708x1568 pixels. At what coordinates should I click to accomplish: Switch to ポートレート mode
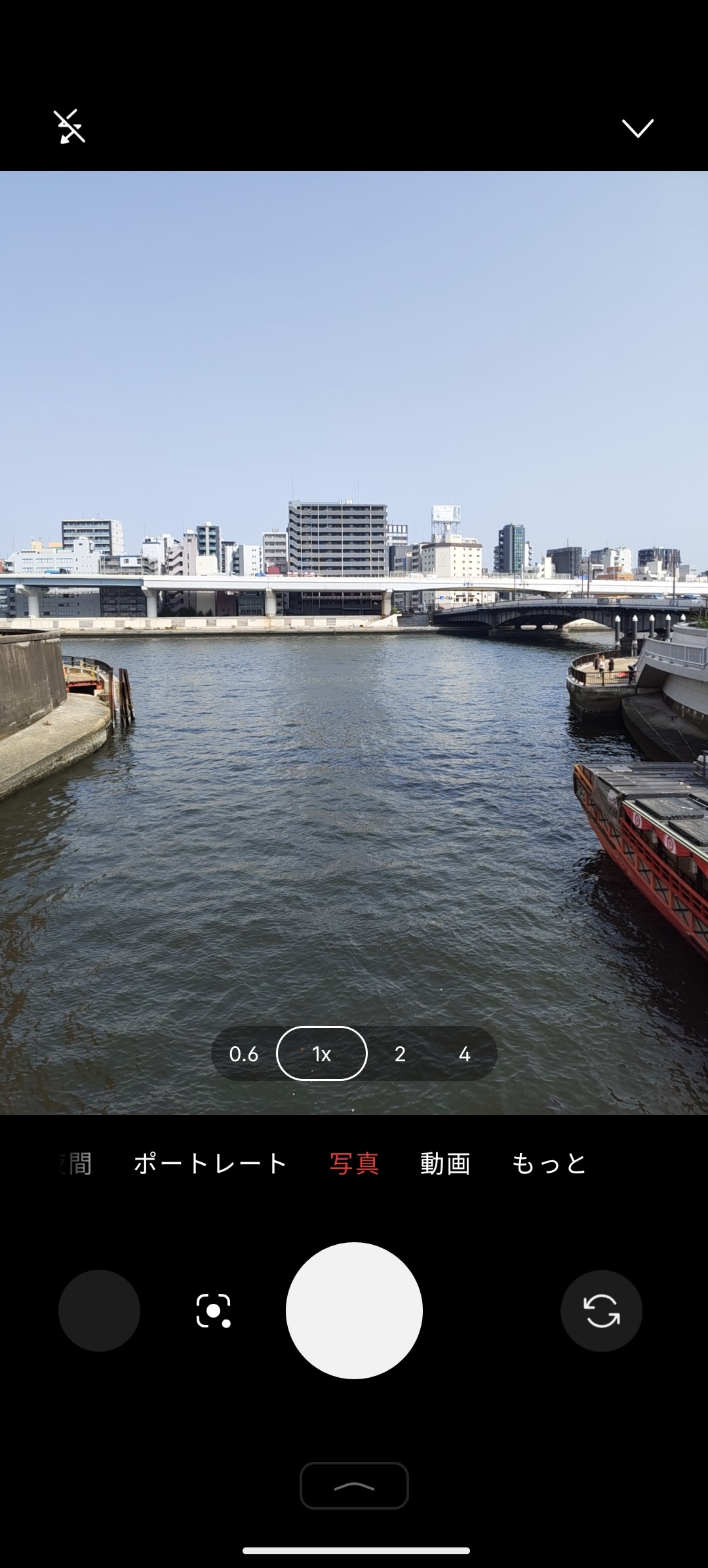tap(210, 1164)
